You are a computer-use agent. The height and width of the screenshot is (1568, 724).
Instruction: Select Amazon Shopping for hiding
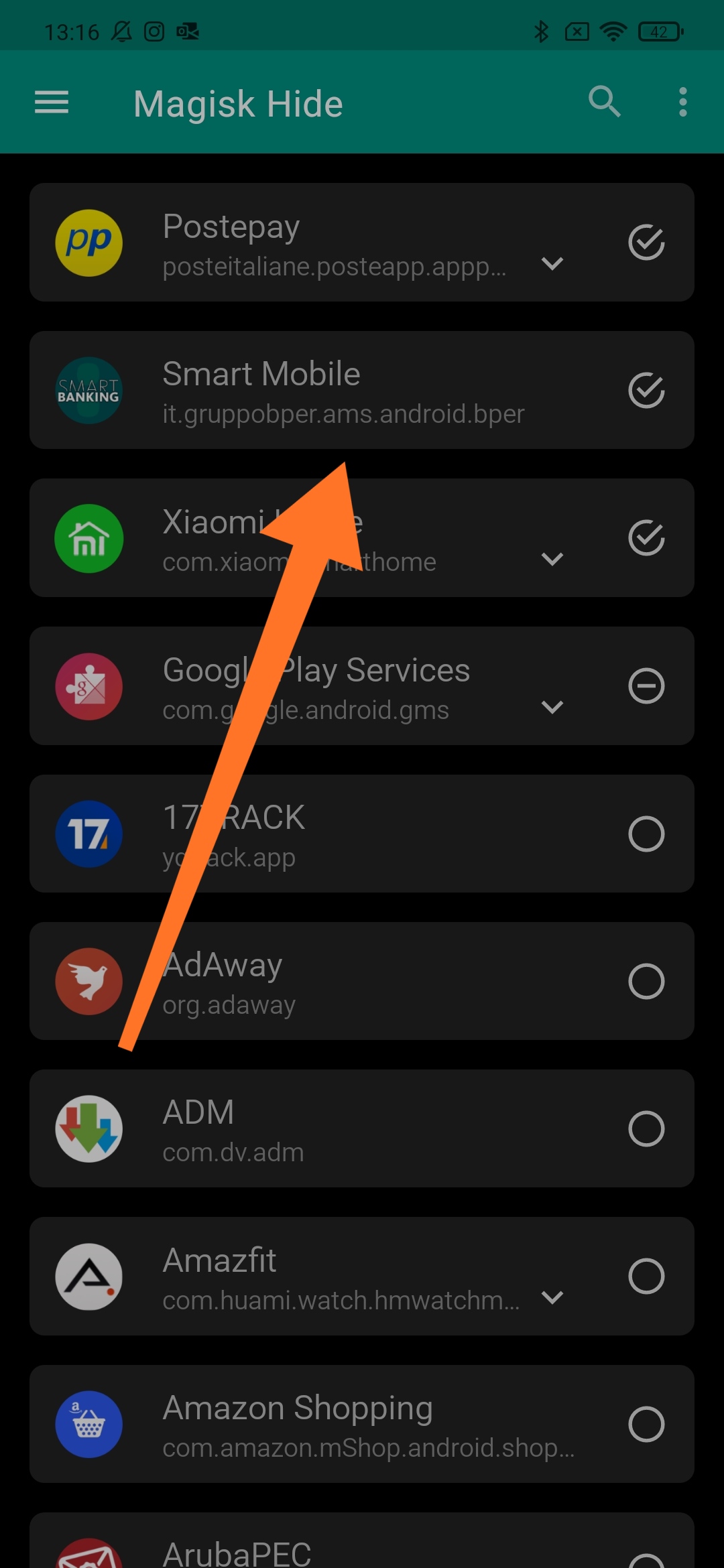coord(646,1424)
